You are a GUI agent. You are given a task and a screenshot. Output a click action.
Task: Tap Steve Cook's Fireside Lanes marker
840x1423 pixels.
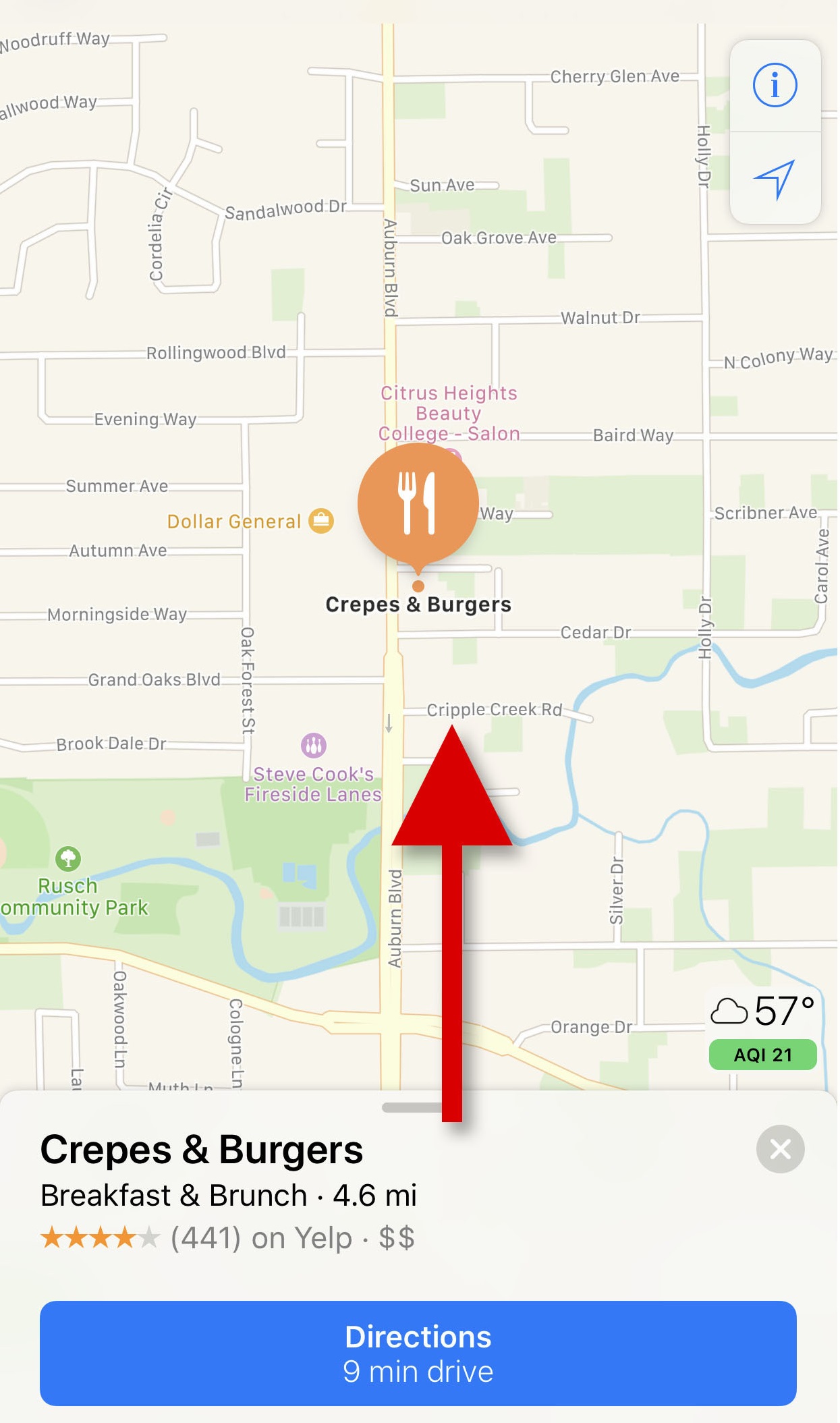(313, 746)
